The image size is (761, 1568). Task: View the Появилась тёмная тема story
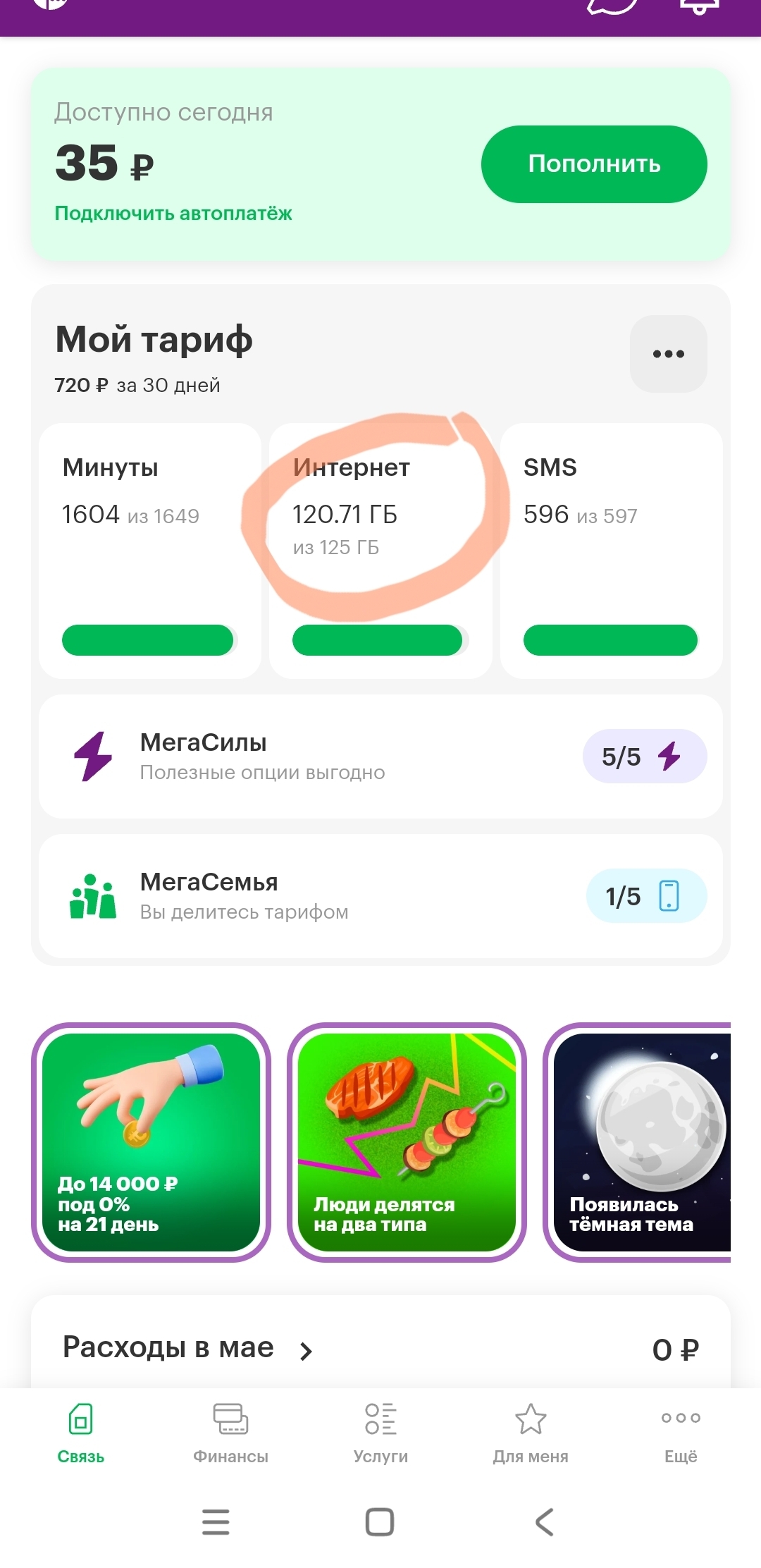[638, 1142]
